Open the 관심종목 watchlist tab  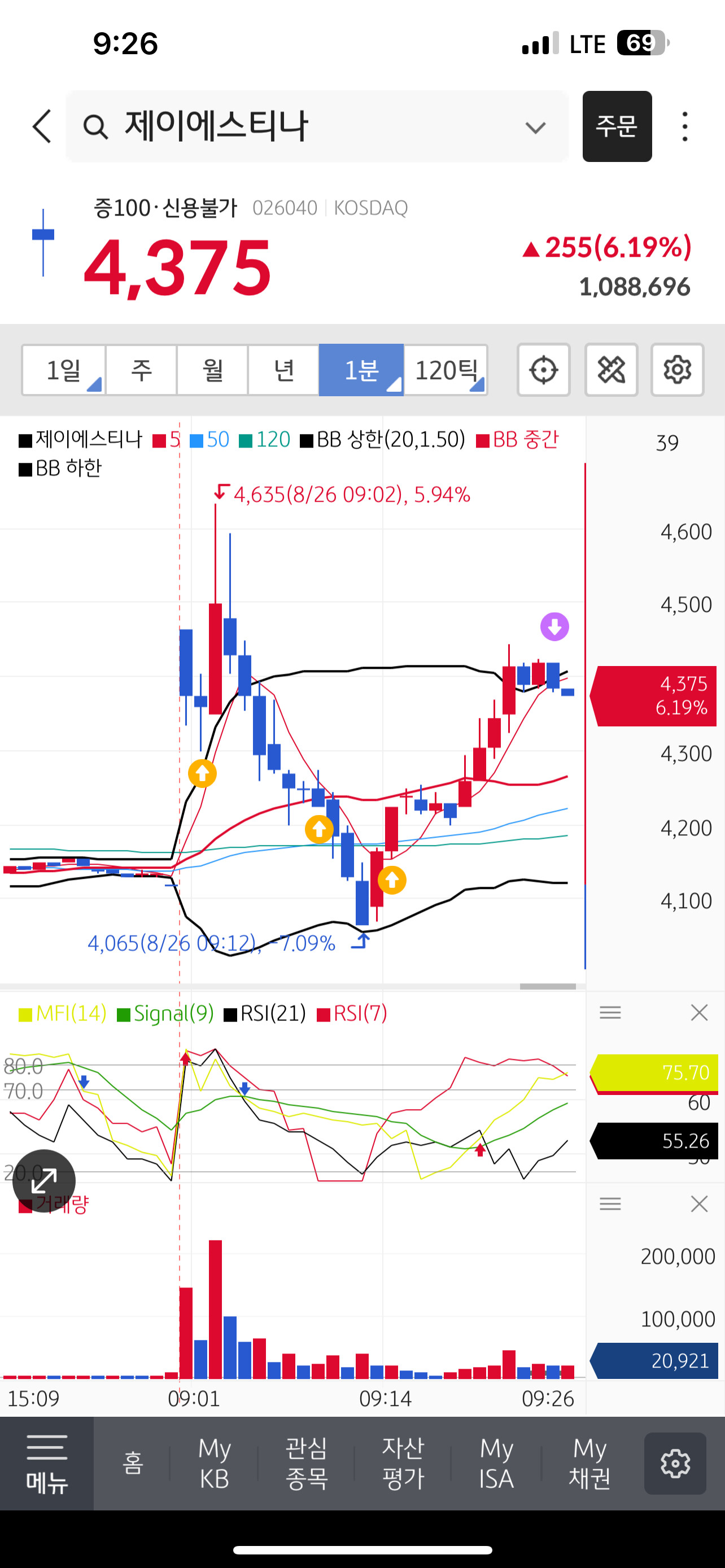point(307,1464)
